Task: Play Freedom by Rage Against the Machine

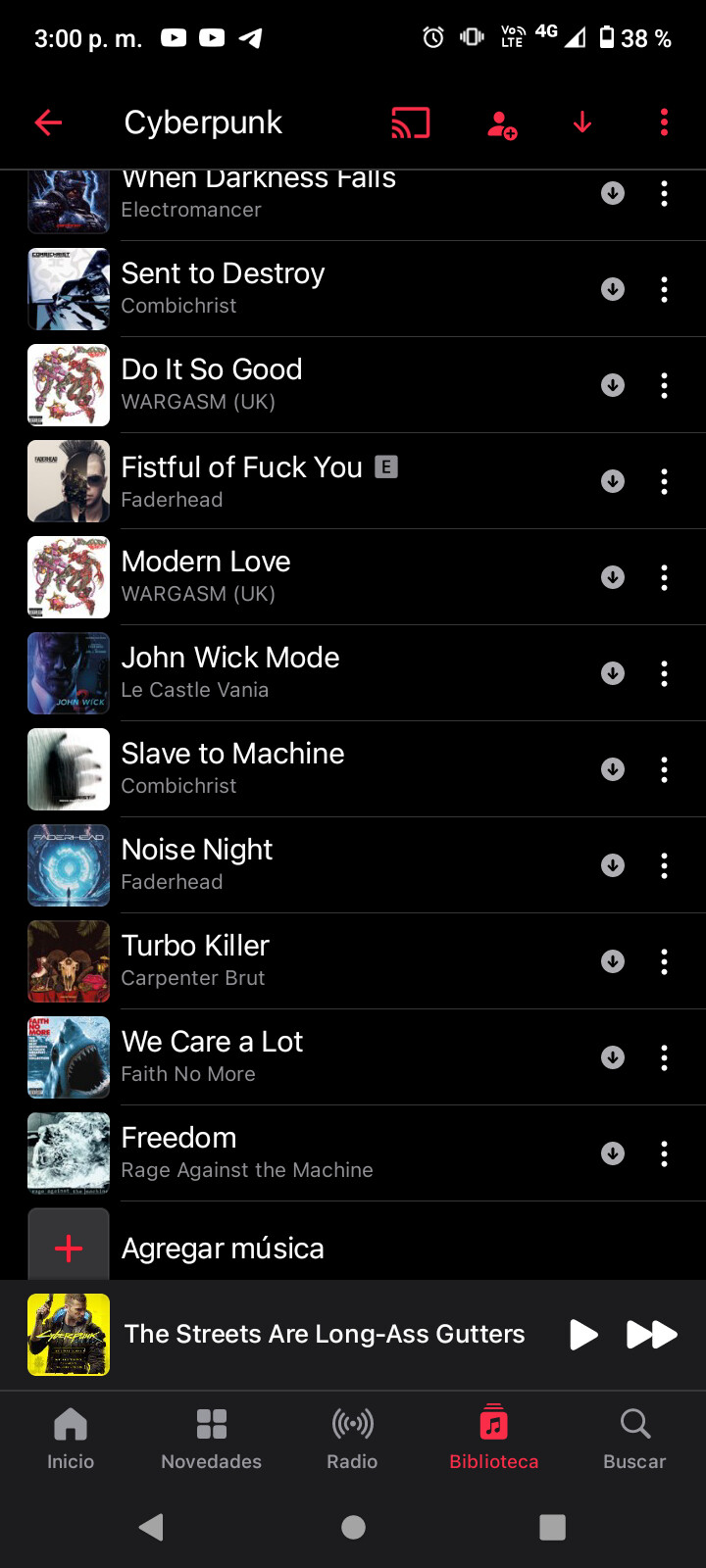Action: click(x=353, y=1153)
